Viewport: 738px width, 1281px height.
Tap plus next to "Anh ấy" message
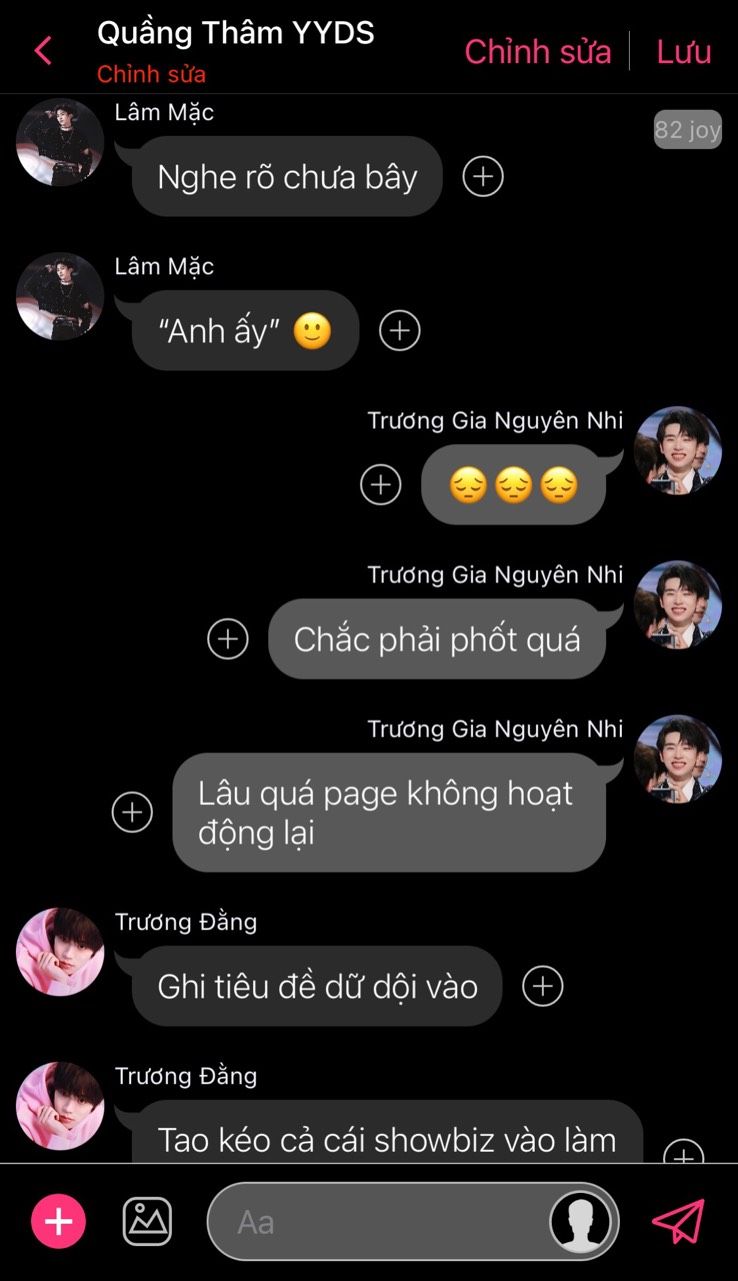coord(400,331)
